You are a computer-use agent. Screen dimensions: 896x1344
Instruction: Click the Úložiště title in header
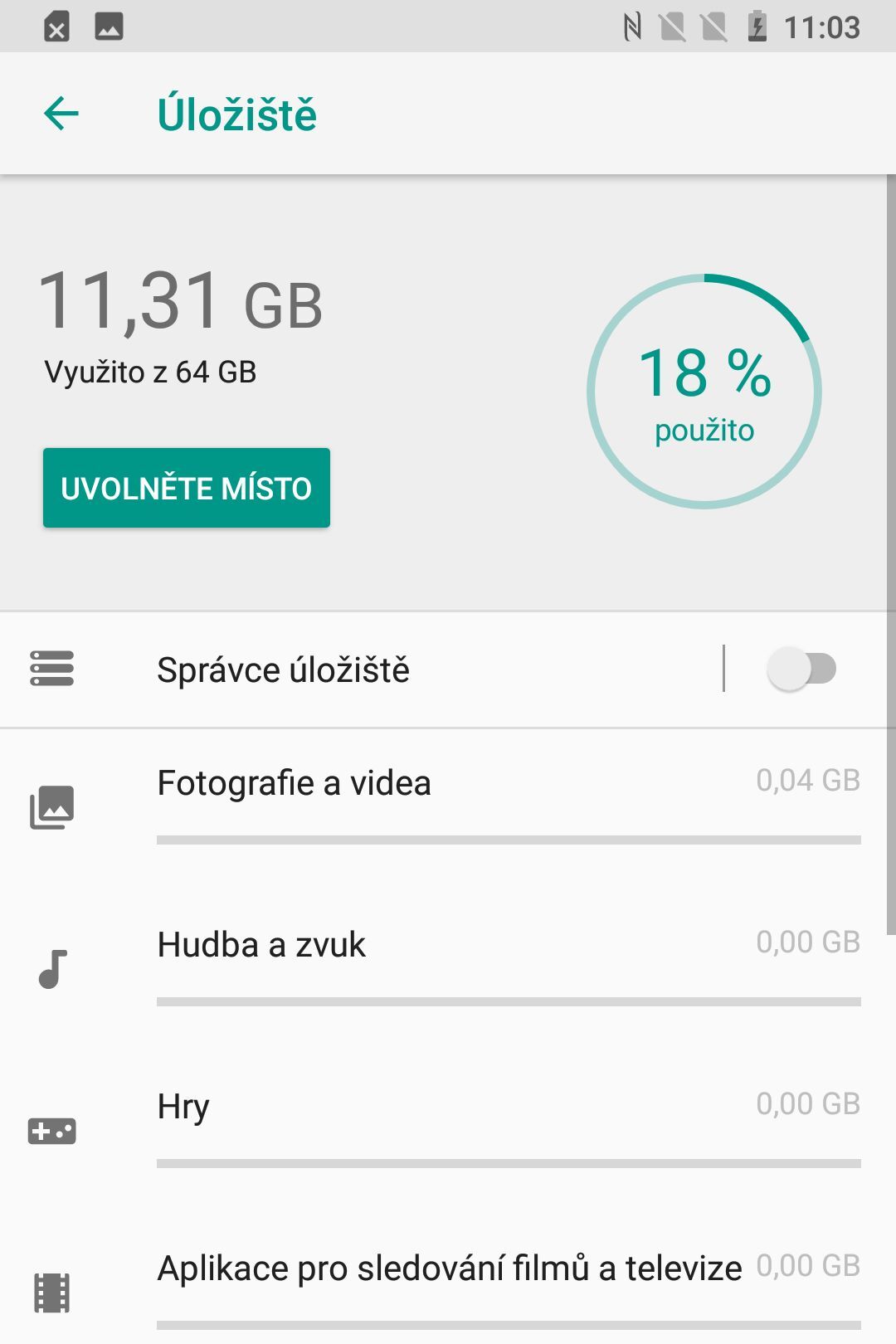tap(236, 114)
